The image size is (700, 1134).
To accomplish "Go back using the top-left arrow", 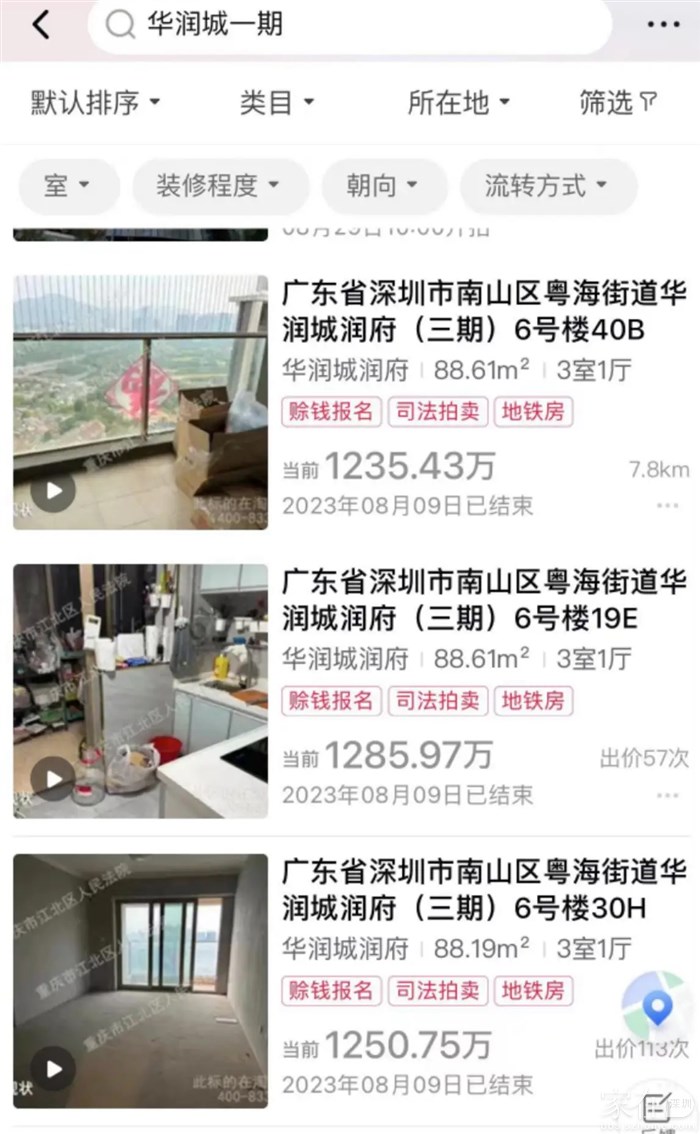I will pyautogui.click(x=41, y=26).
